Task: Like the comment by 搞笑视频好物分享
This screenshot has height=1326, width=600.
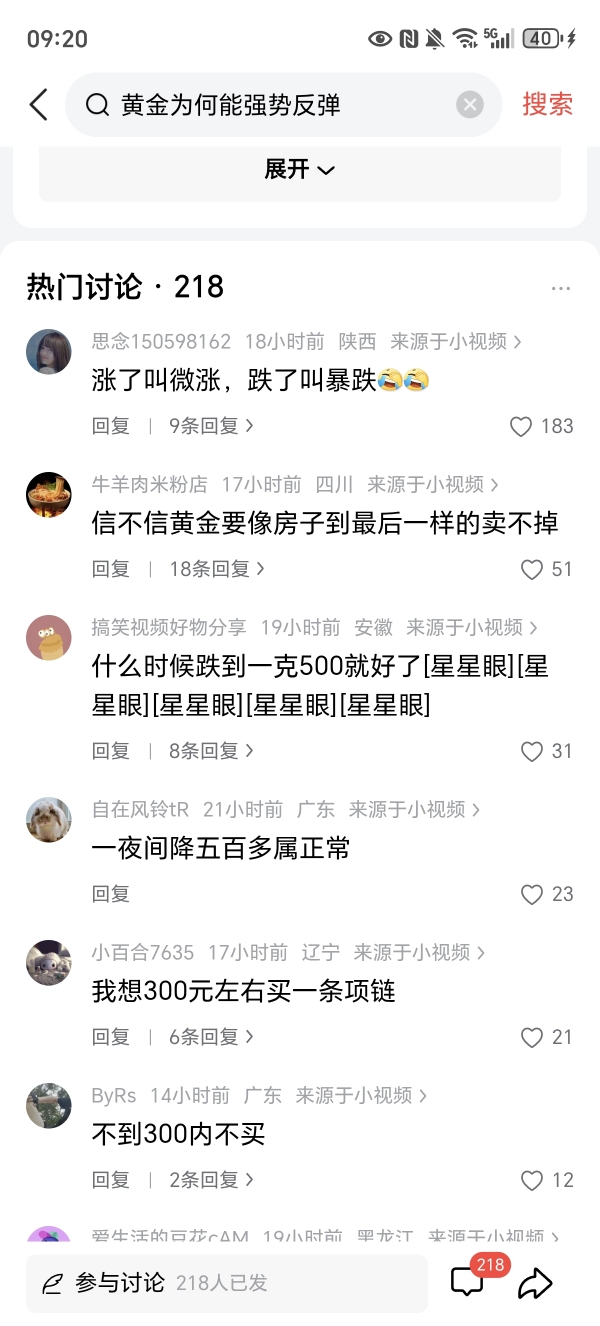Action: pos(532,752)
